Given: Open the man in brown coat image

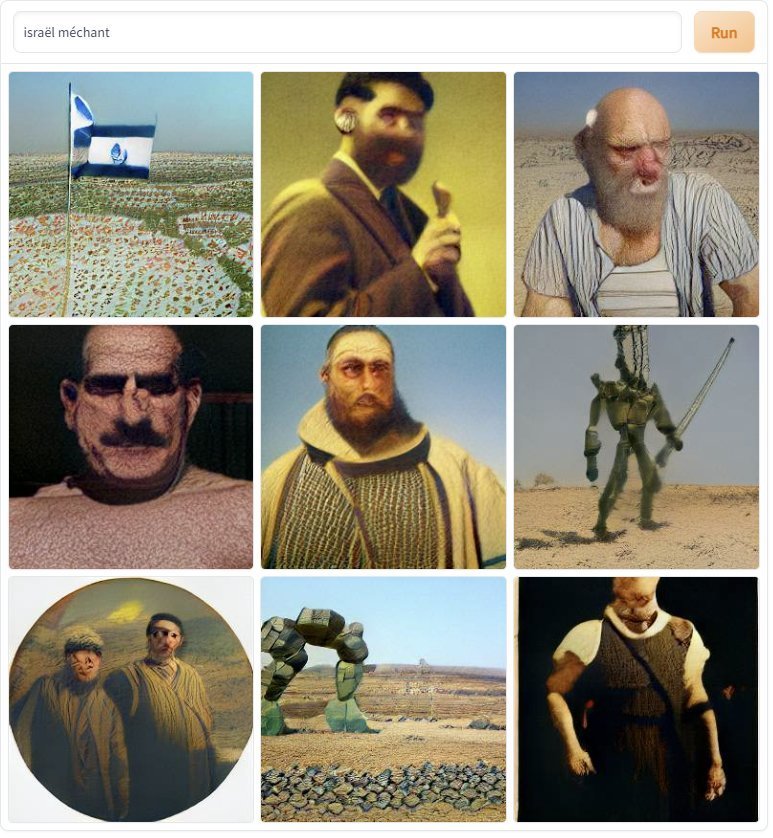Looking at the screenshot, I should (383, 194).
